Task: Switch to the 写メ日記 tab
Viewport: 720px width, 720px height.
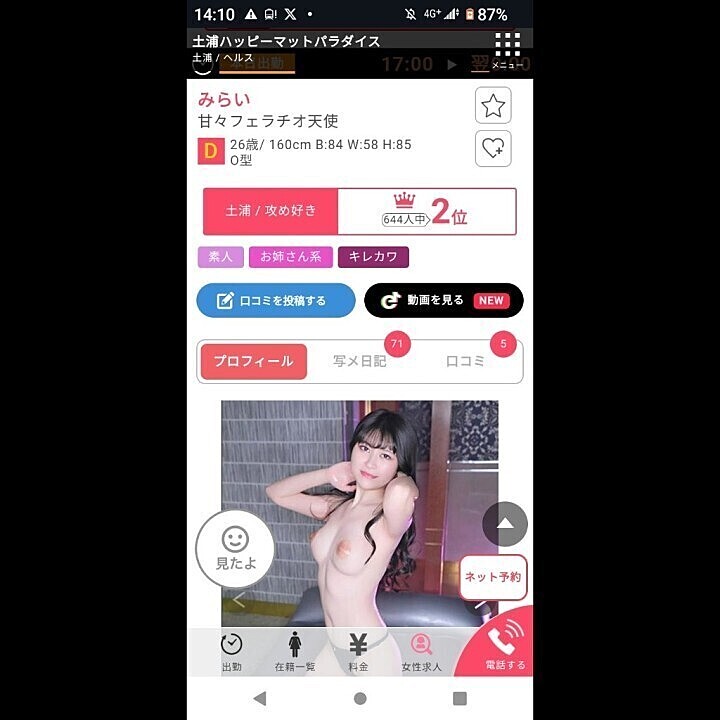Action: [360, 361]
